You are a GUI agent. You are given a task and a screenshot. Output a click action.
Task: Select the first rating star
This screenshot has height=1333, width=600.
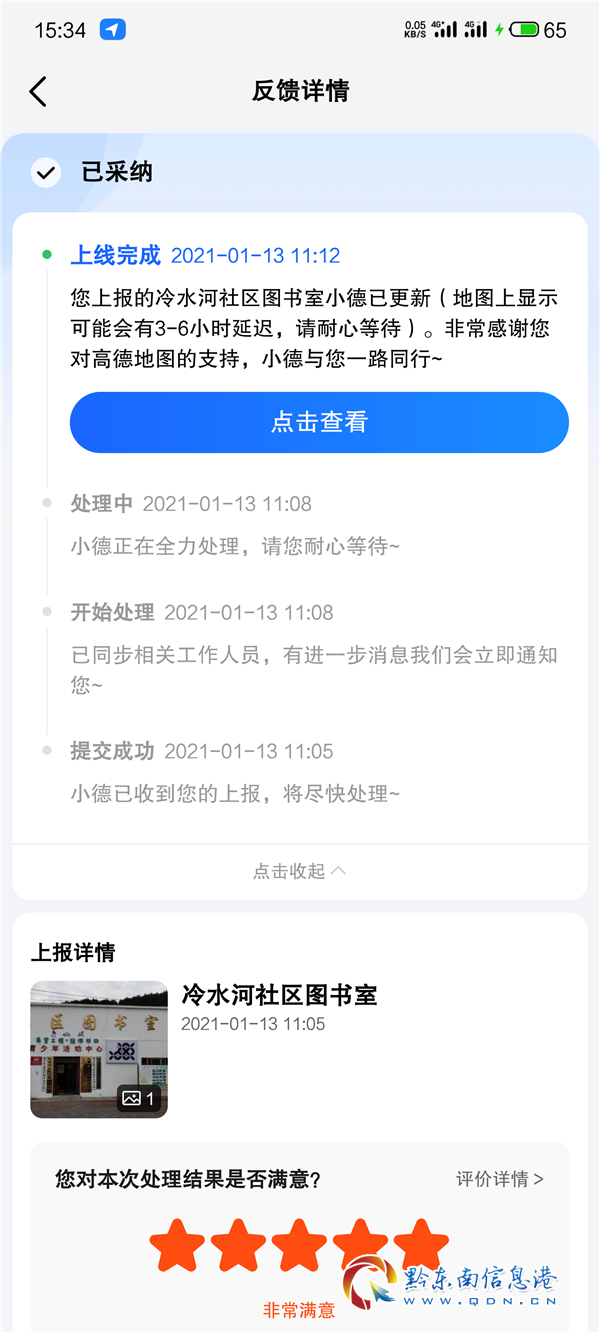coord(177,1246)
